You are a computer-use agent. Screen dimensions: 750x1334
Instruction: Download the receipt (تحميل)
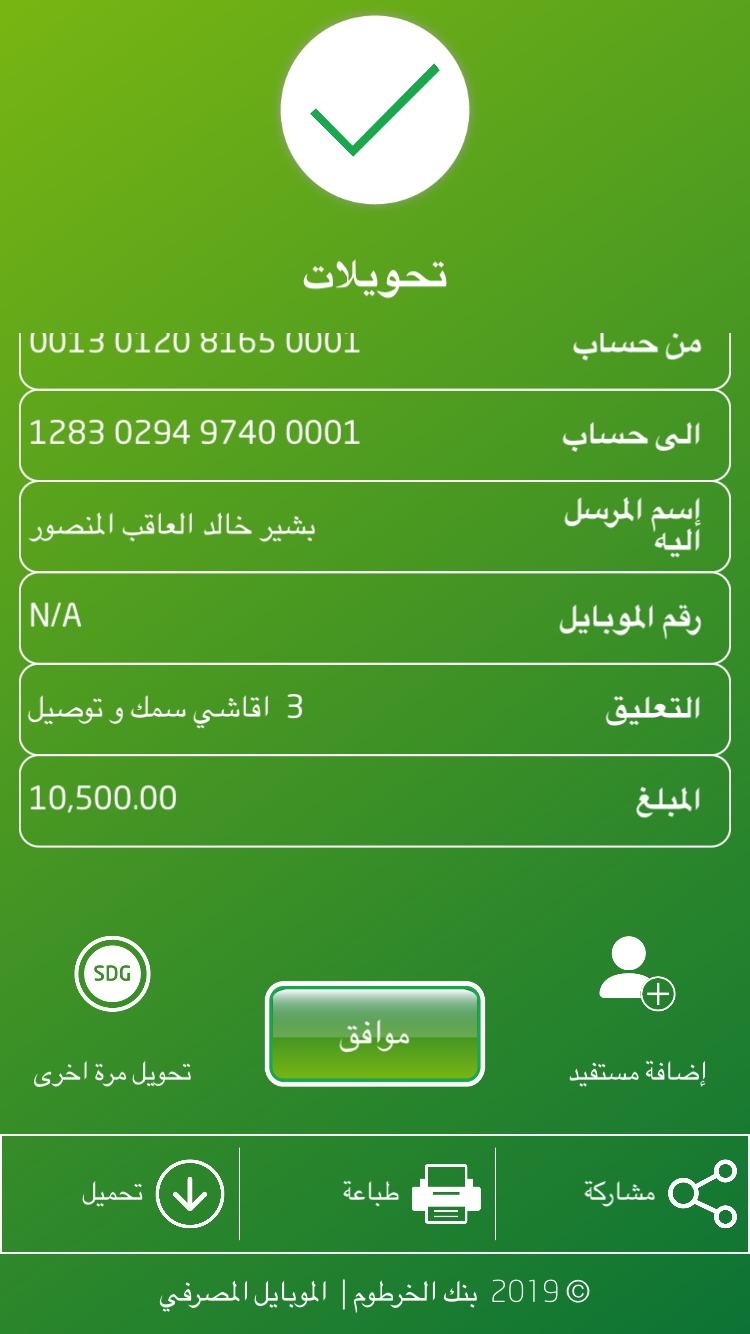(152, 1193)
